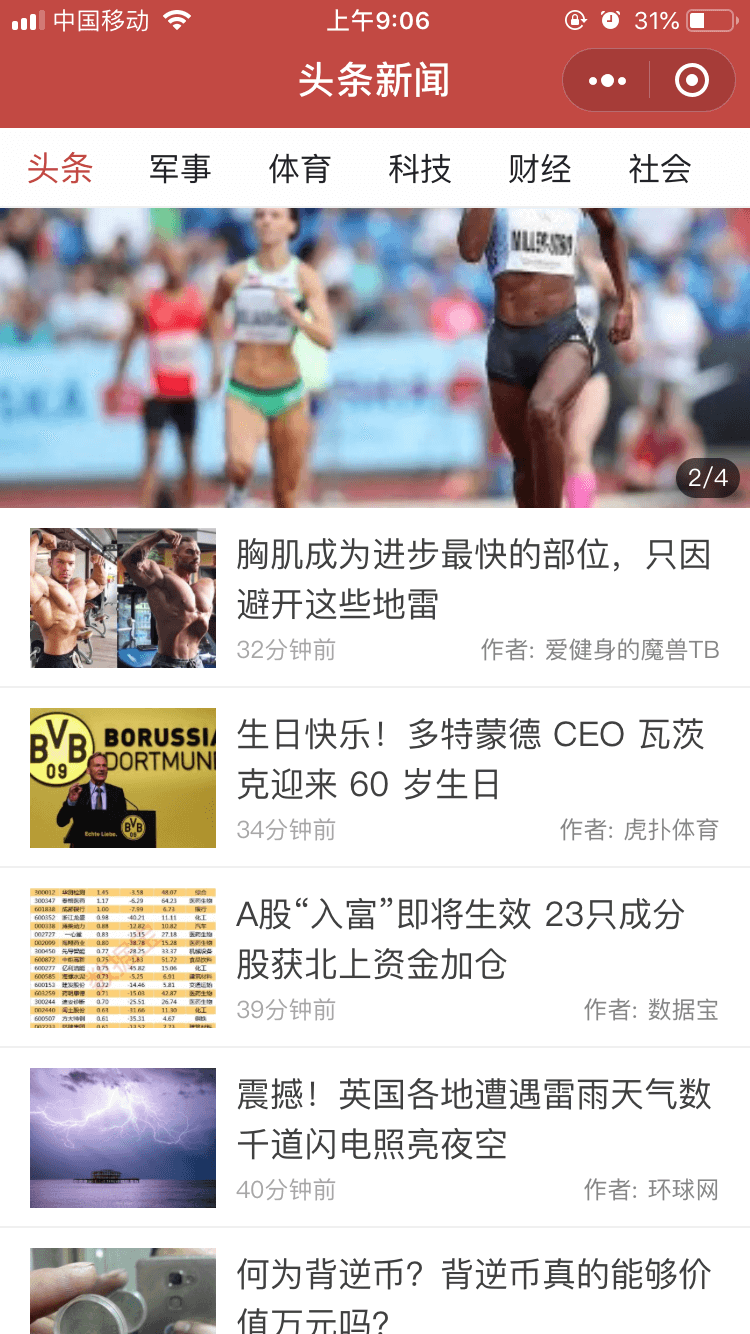Open the 科技 category tab
The height and width of the screenshot is (1334, 750).
click(x=420, y=168)
